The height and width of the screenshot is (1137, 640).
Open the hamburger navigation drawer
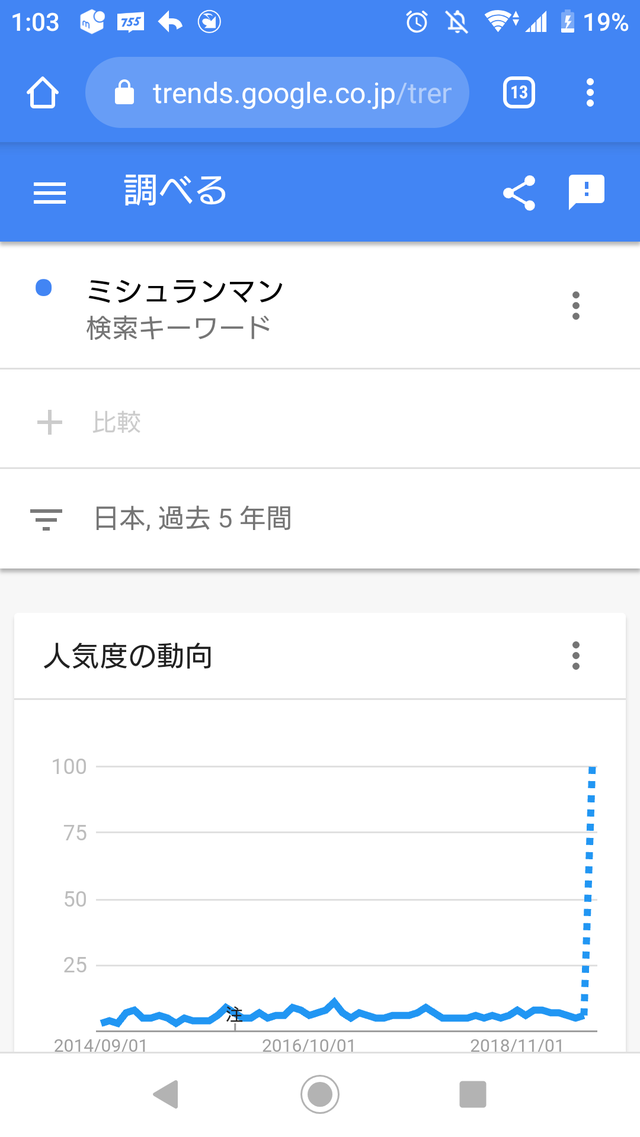(x=50, y=193)
